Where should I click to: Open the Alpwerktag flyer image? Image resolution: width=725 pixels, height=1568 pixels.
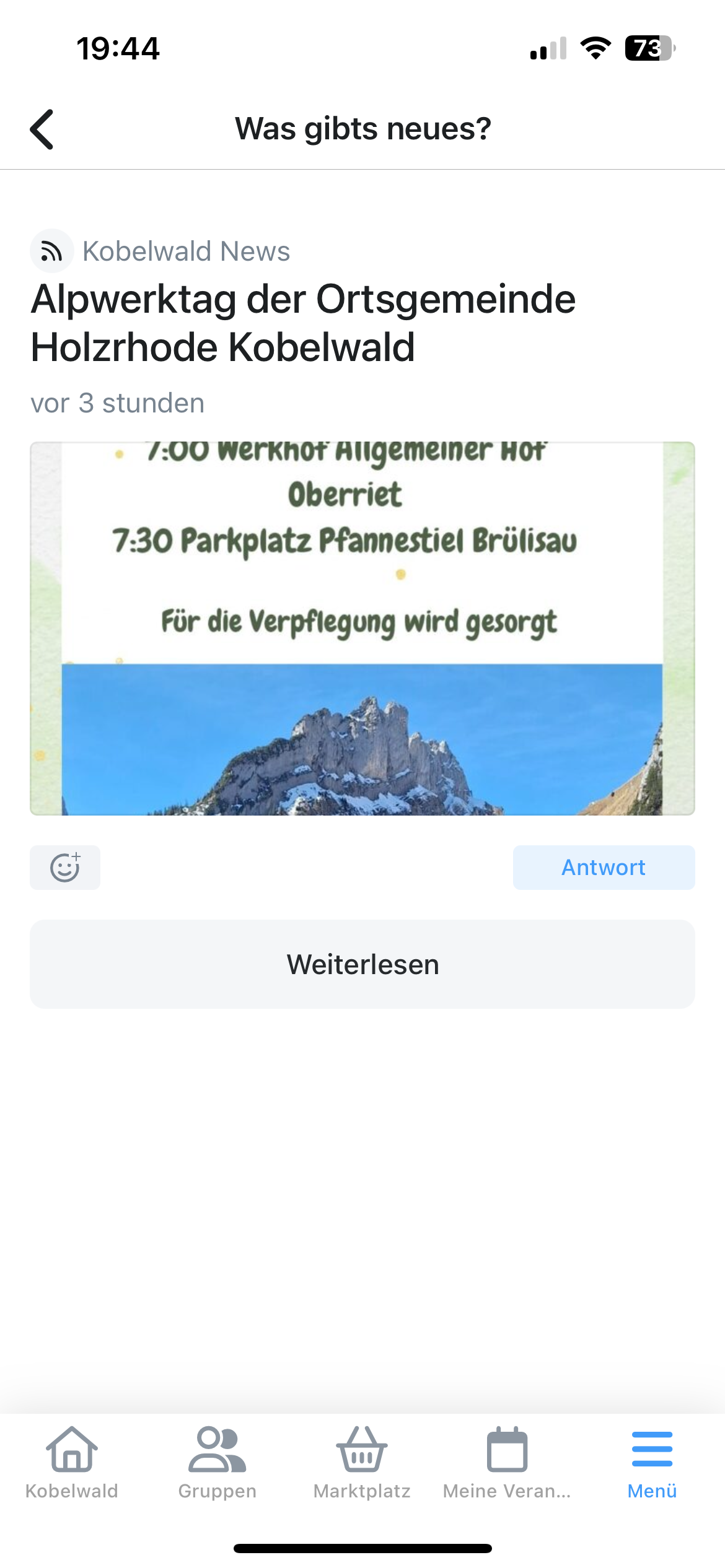coord(362,628)
